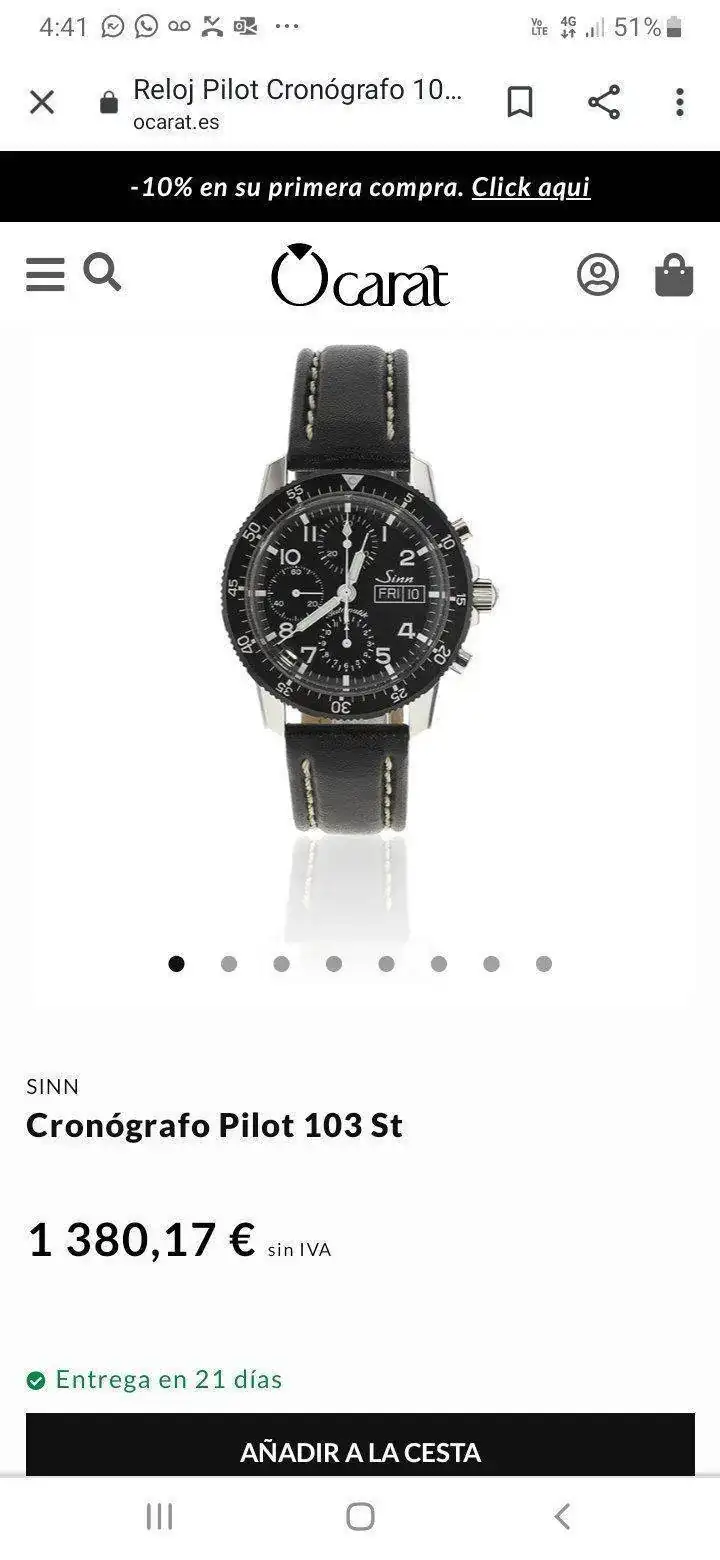
Task: Open the browser overflow menu
Action: click(x=680, y=102)
